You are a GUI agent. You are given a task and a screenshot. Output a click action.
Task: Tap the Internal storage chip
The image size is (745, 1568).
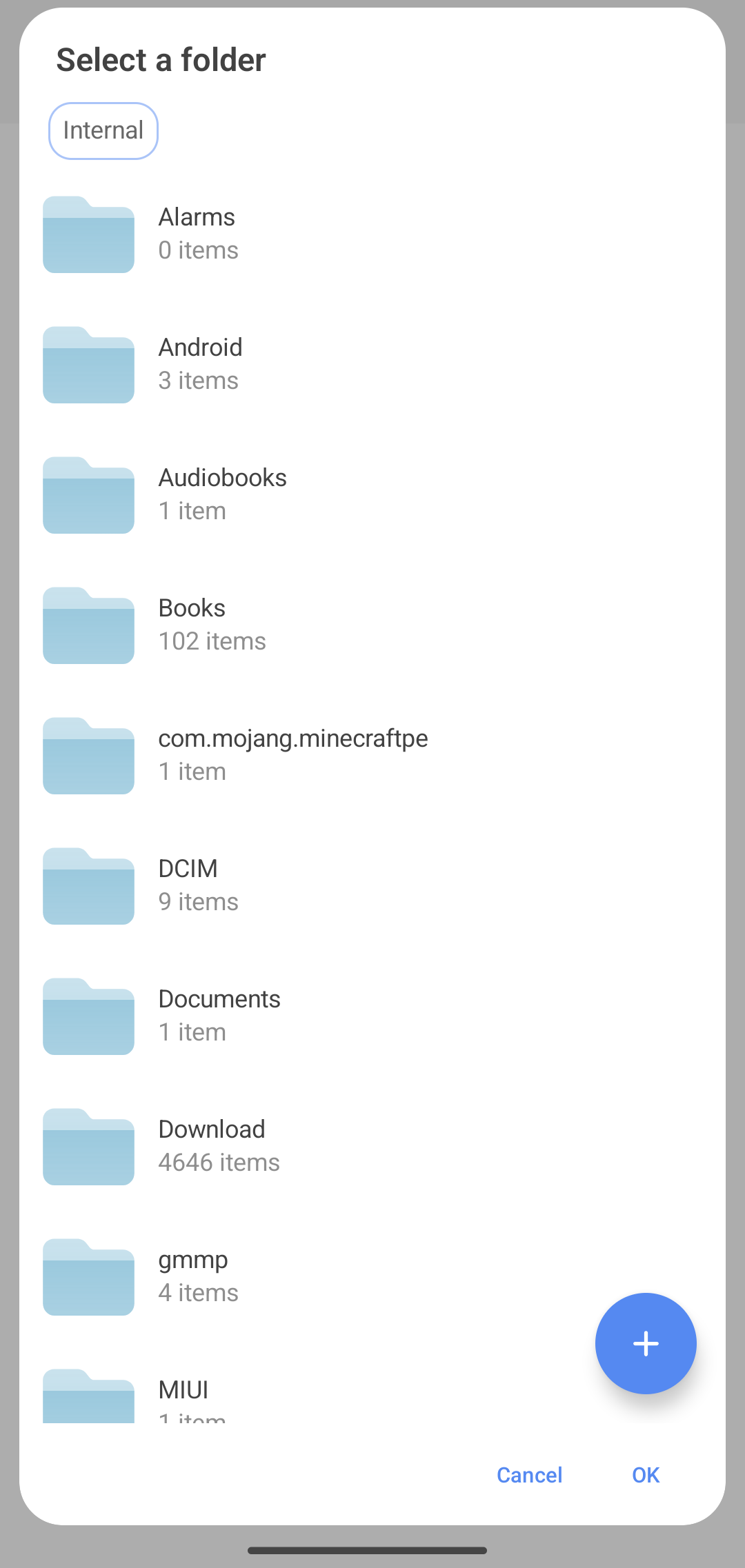coord(103,130)
